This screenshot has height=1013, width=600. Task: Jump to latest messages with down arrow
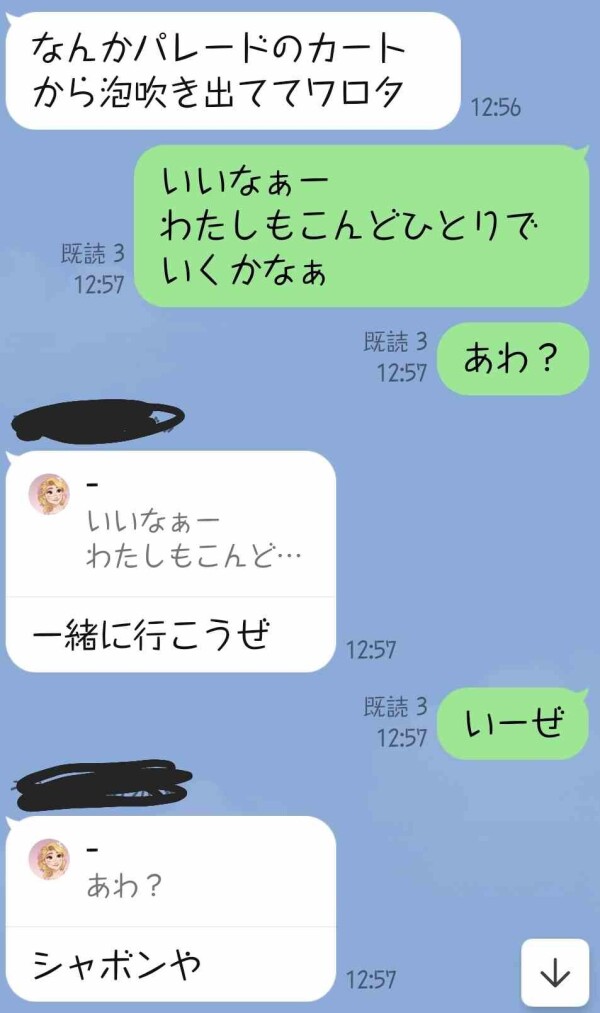[x=554, y=973]
